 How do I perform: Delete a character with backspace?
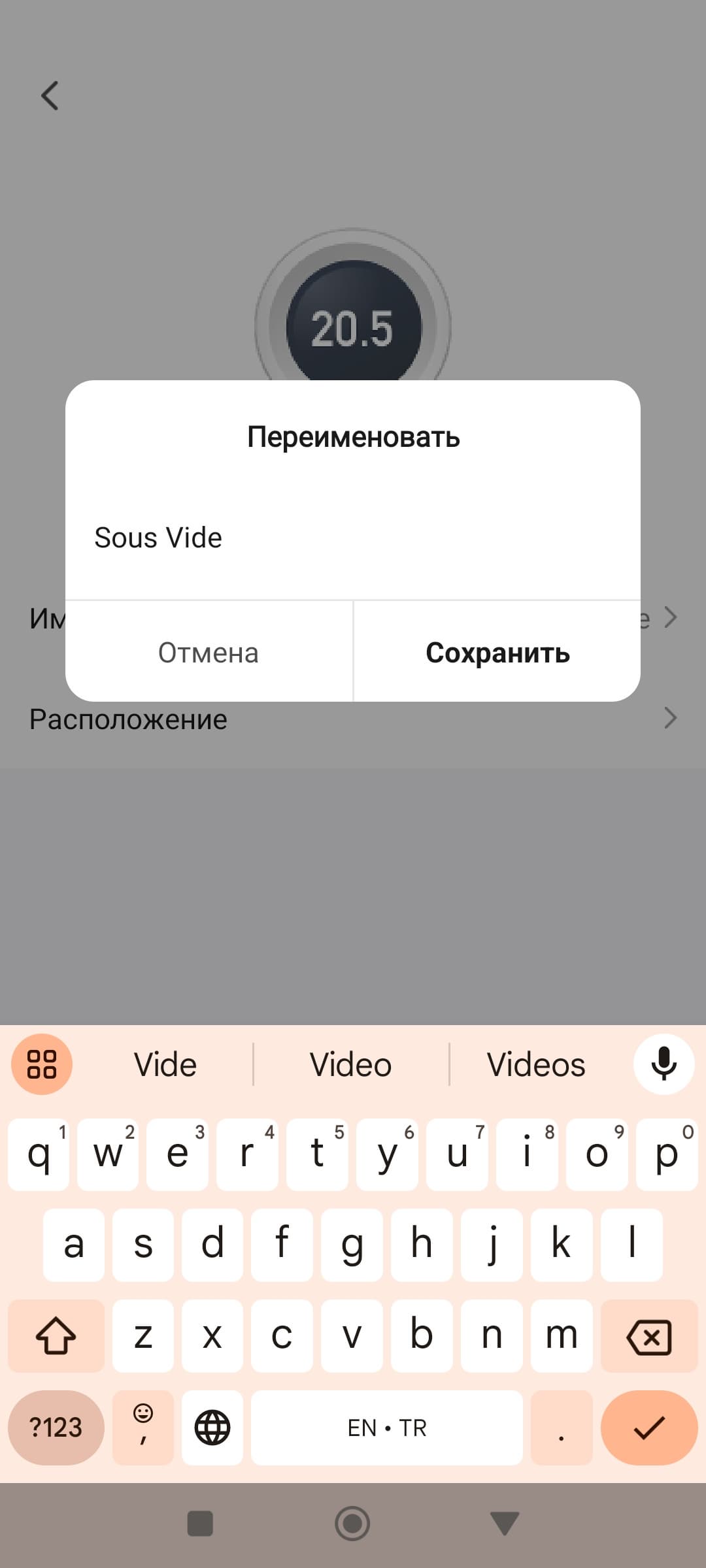click(x=648, y=1336)
